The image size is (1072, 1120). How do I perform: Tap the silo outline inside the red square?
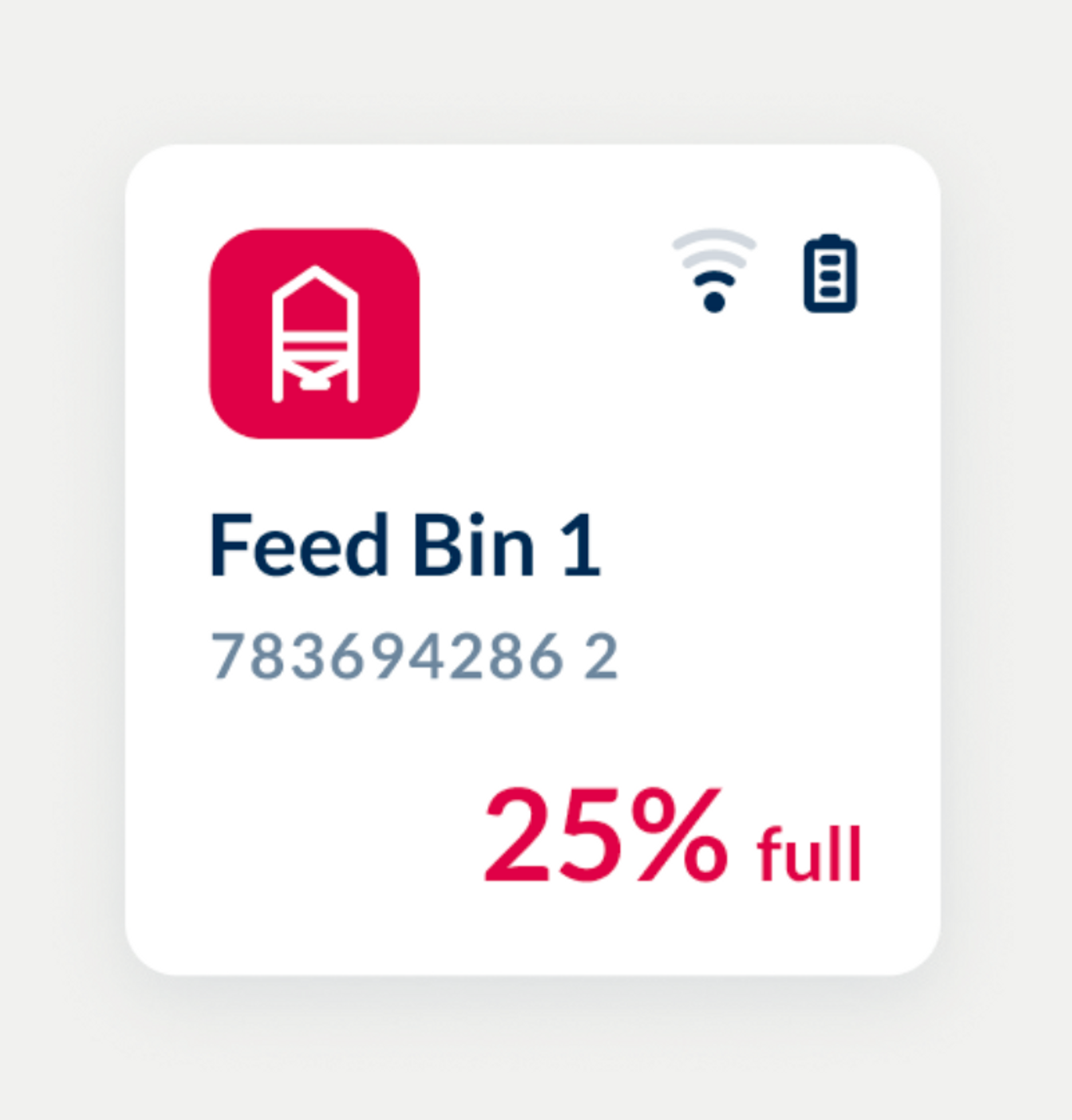pyautogui.click(x=315, y=335)
